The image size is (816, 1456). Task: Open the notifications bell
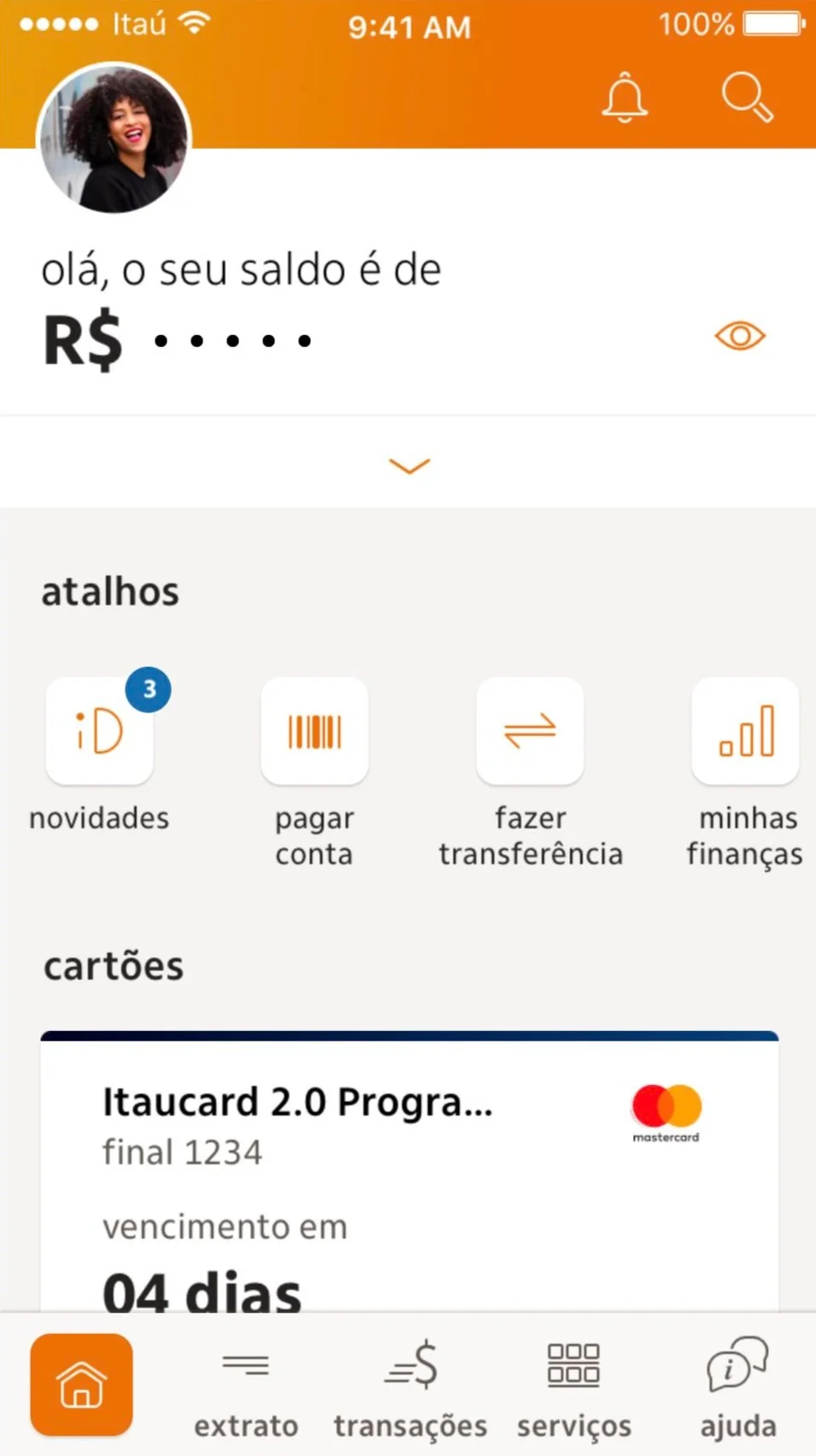pyautogui.click(x=625, y=98)
